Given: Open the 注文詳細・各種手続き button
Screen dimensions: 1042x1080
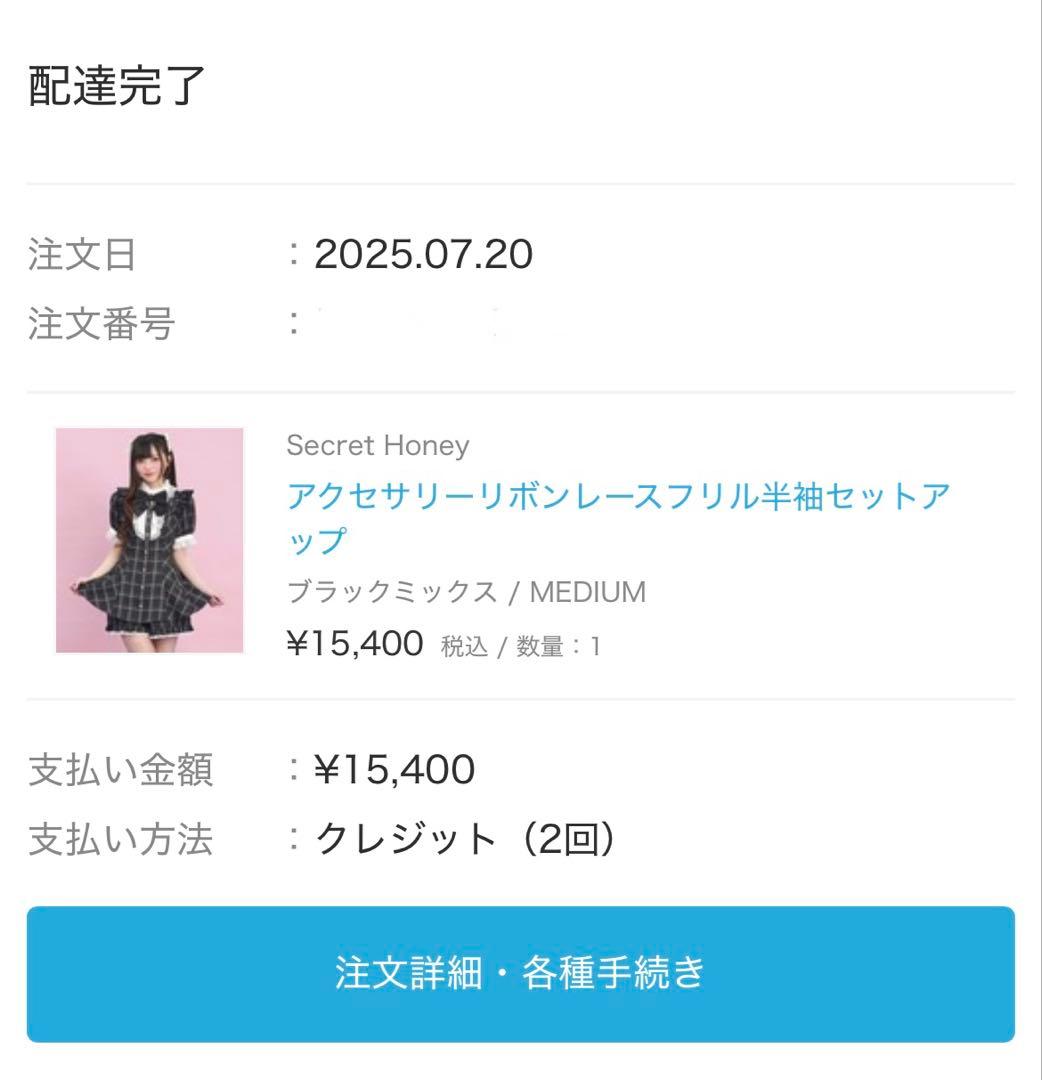Looking at the screenshot, I should pyautogui.click(x=520, y=973).
